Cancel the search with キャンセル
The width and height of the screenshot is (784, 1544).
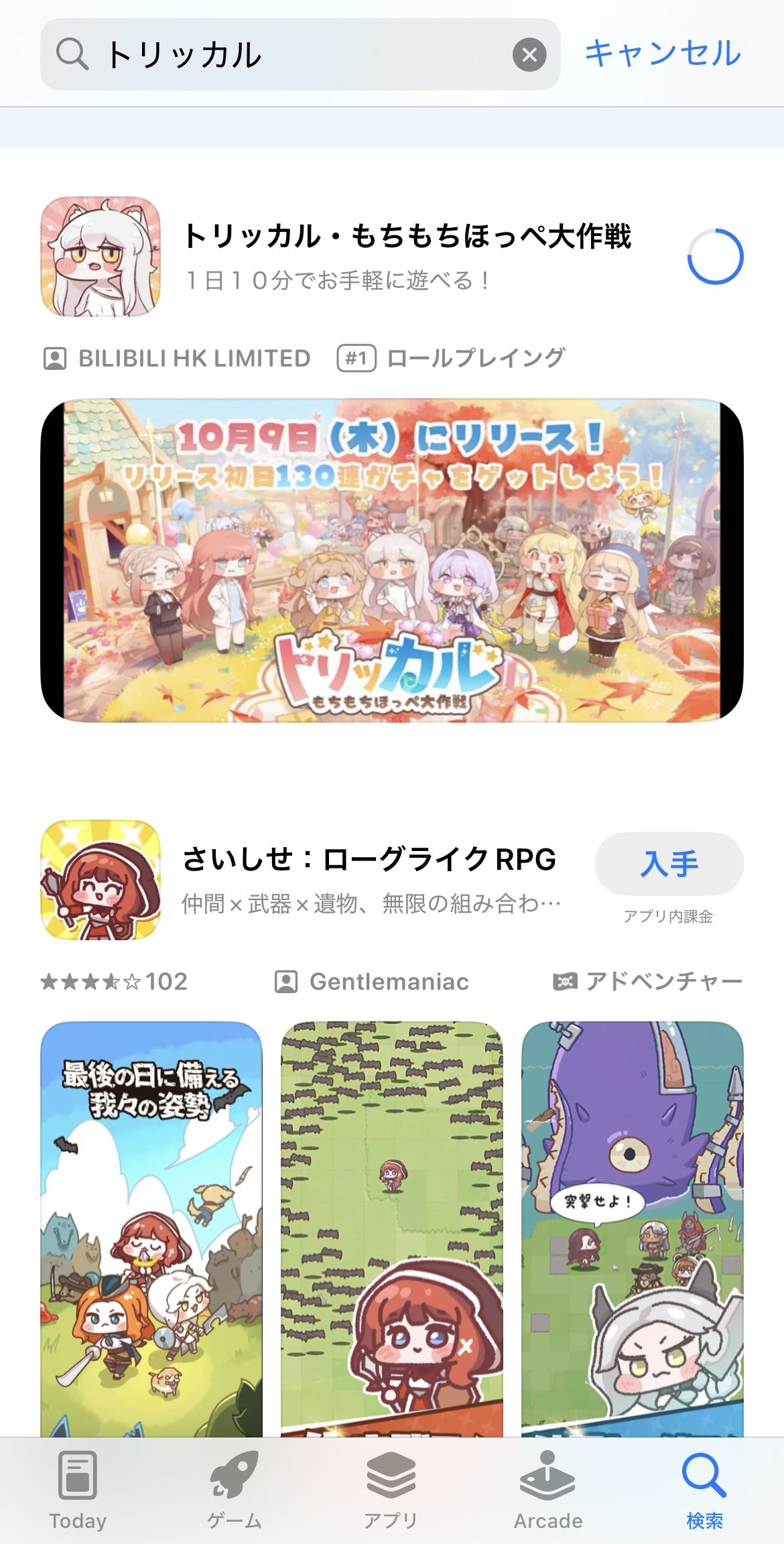coord(663,54)
